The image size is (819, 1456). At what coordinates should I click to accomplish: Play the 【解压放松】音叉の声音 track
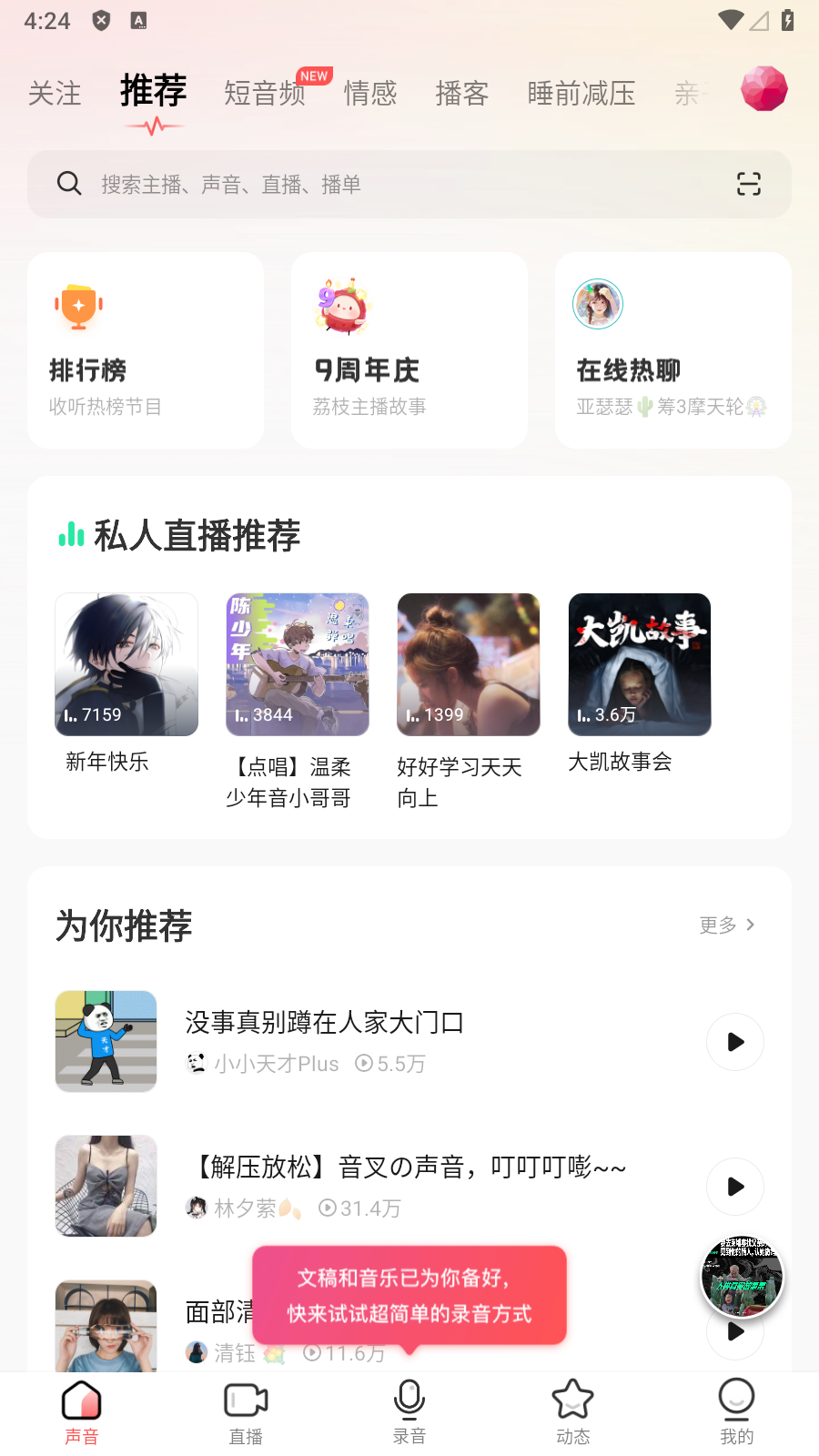734,1187
